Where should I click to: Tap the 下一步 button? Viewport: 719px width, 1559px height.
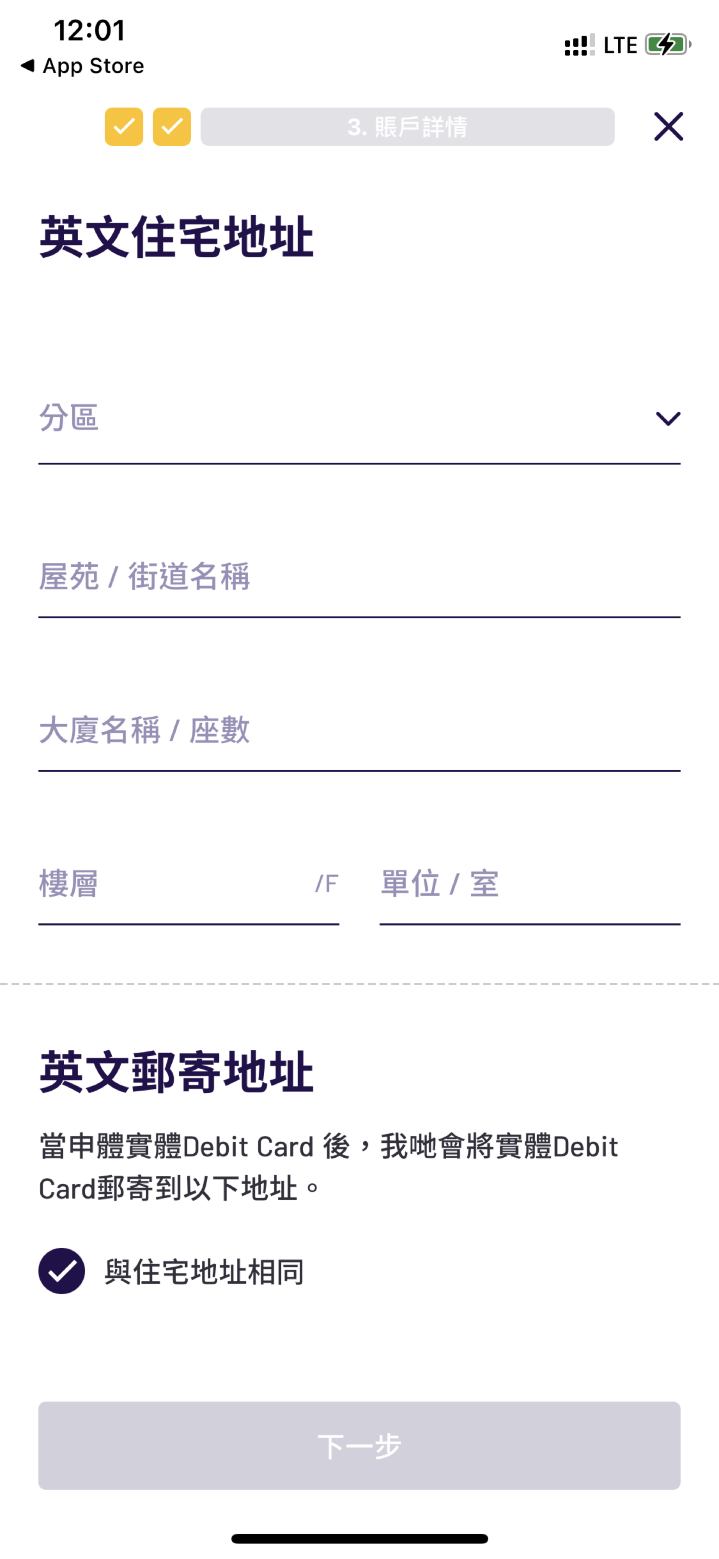[359, 1446]
